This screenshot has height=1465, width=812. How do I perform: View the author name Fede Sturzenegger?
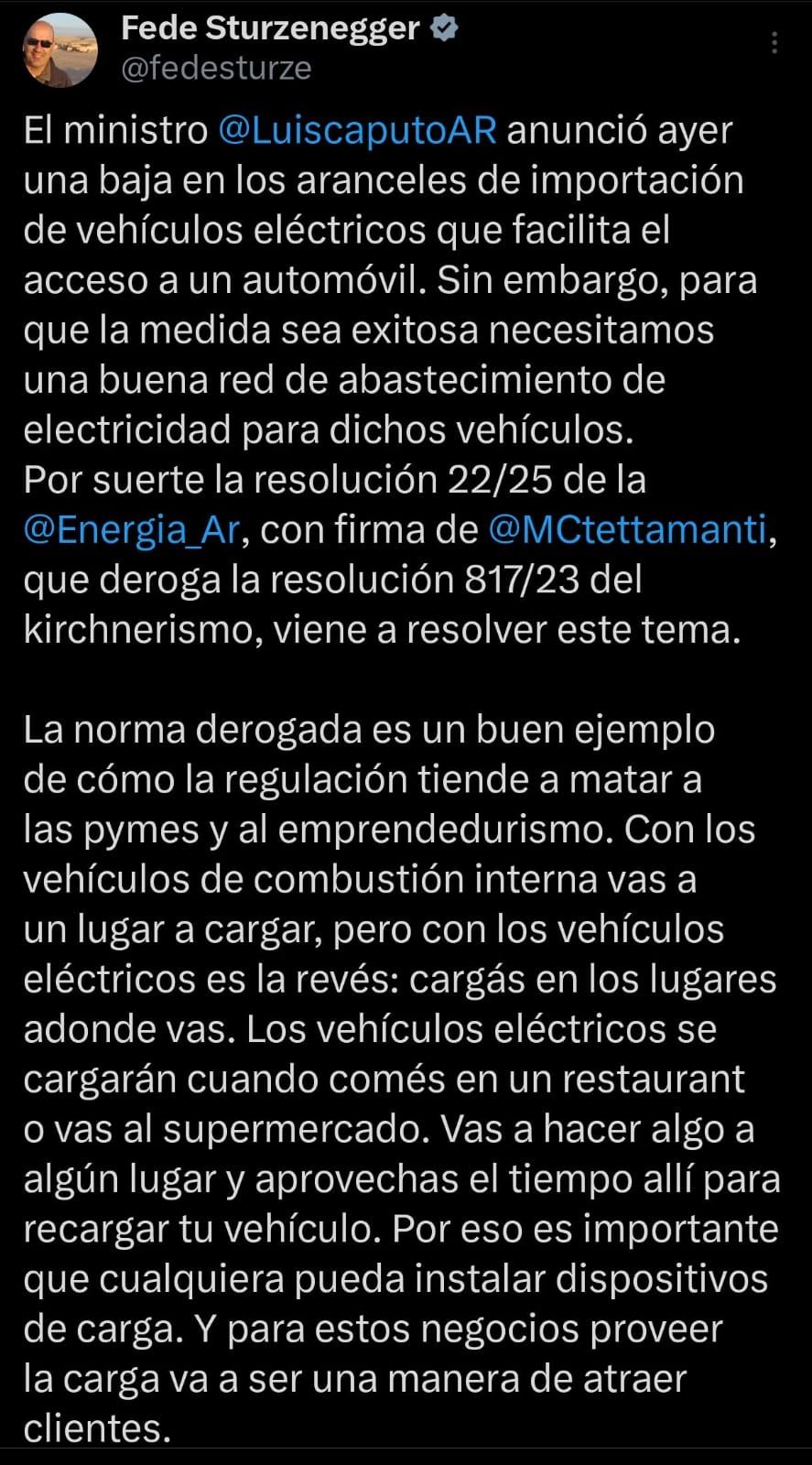click(x=270, y=28)
